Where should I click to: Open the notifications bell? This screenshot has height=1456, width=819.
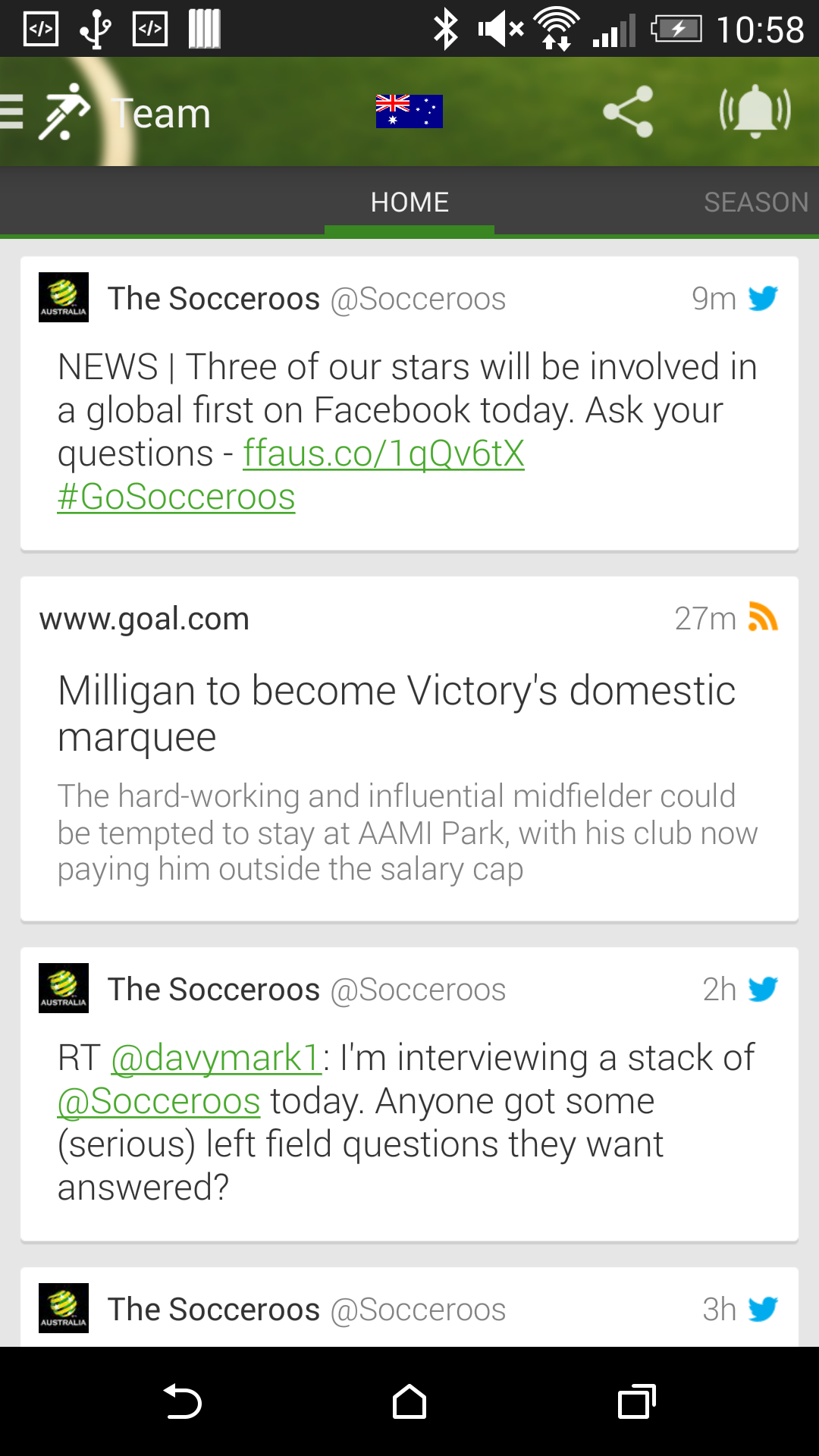point(755,111)
